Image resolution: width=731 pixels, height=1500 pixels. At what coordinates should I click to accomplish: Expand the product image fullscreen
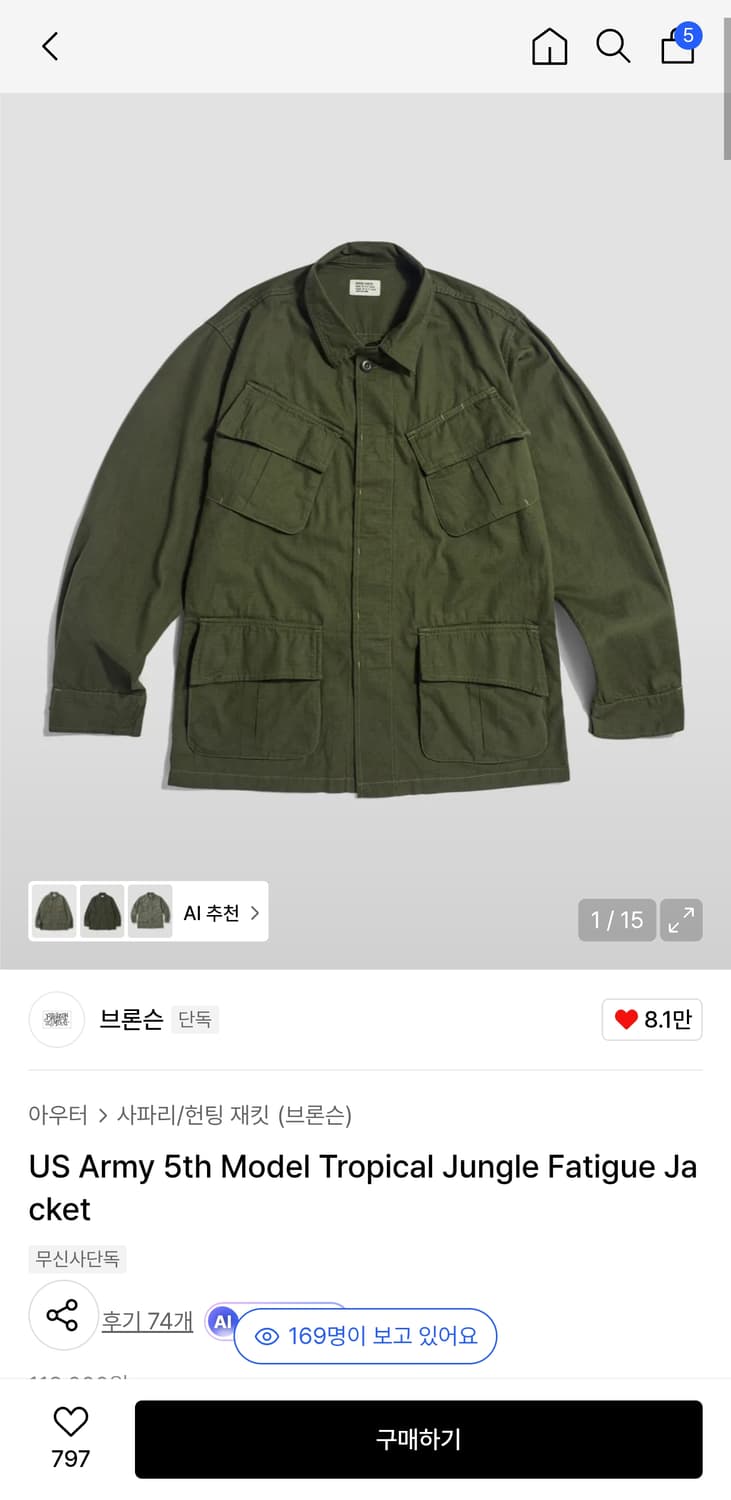coord(681,919)
